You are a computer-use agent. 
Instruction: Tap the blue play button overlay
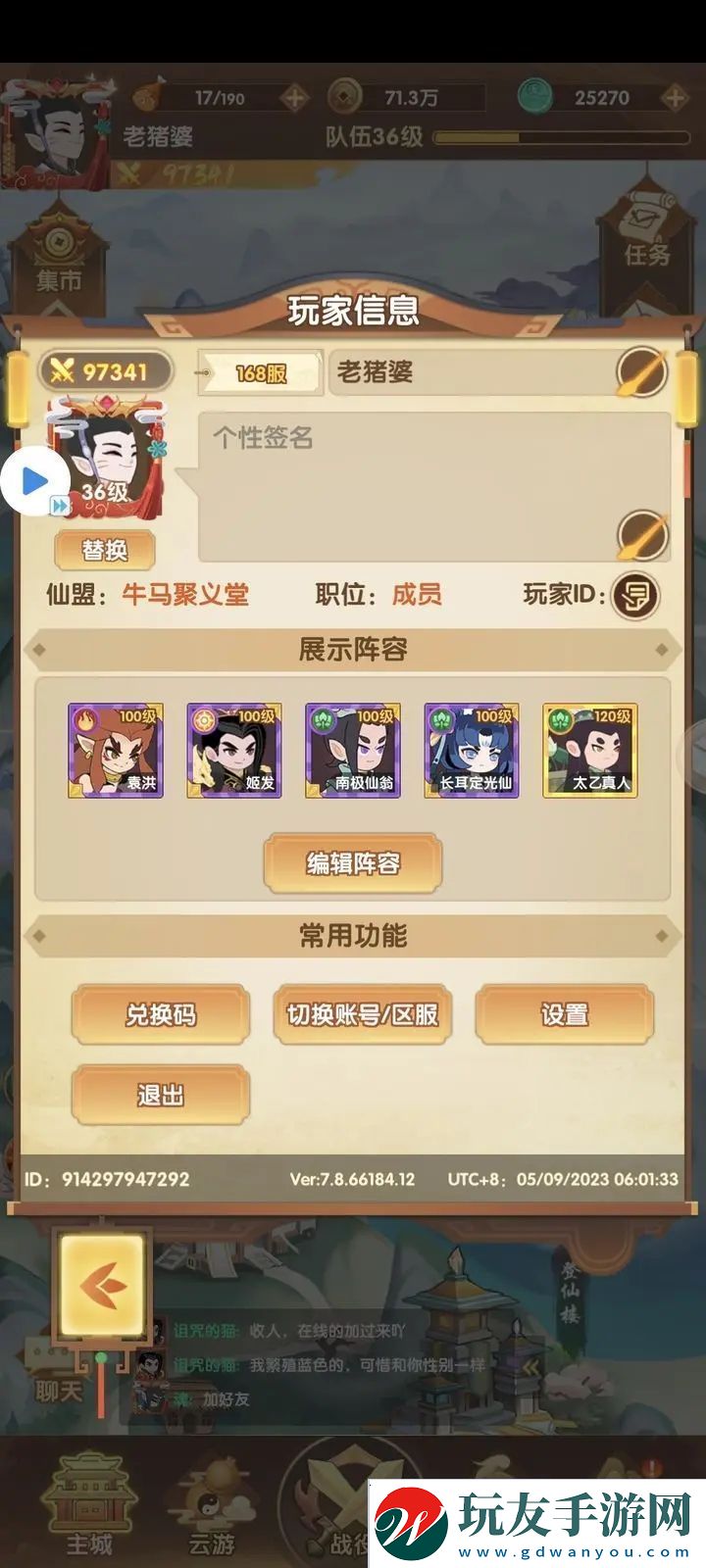point(34,480)
